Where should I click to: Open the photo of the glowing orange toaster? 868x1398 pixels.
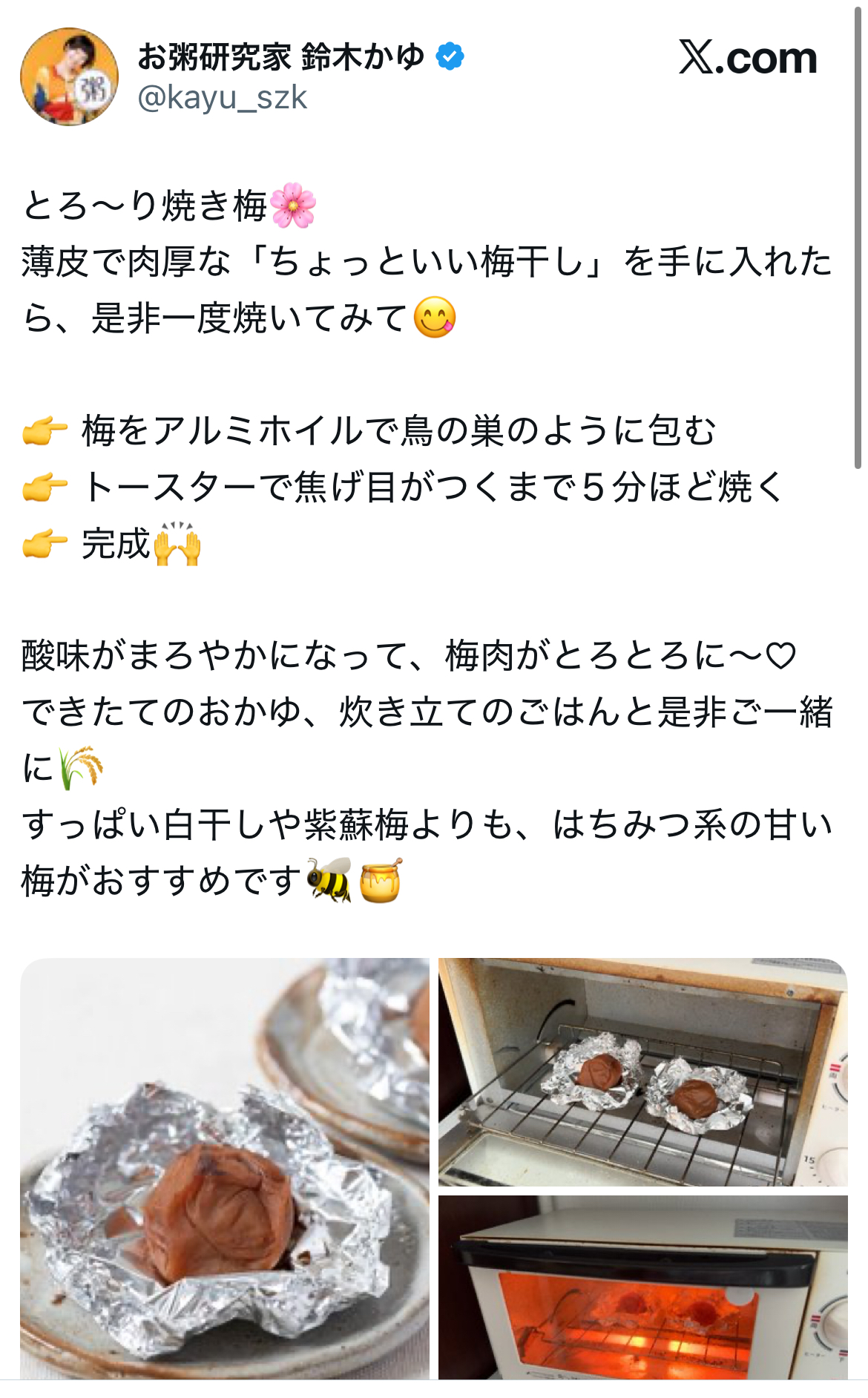click(642, 1287)
